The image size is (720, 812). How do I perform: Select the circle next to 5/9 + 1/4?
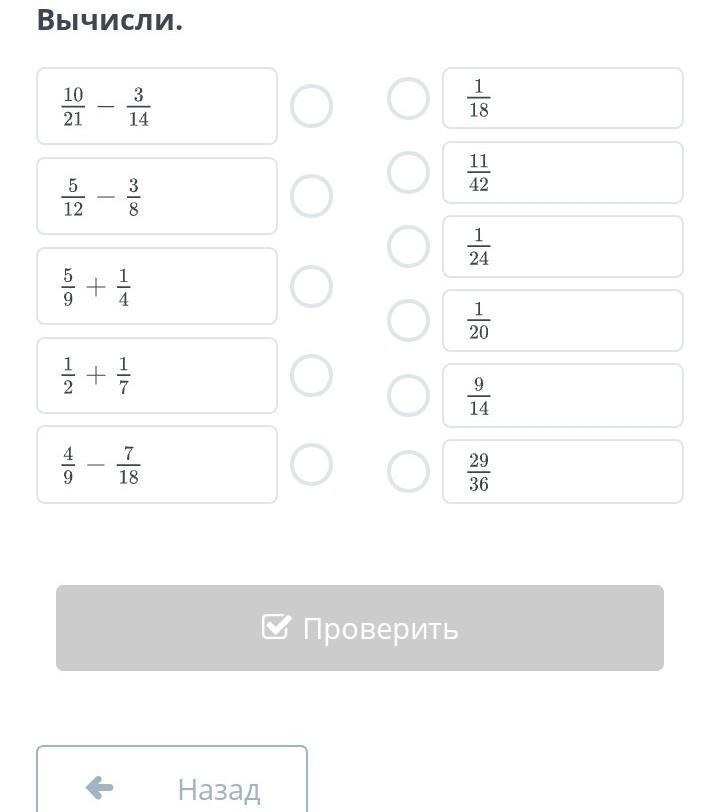[x=311, y=286]
